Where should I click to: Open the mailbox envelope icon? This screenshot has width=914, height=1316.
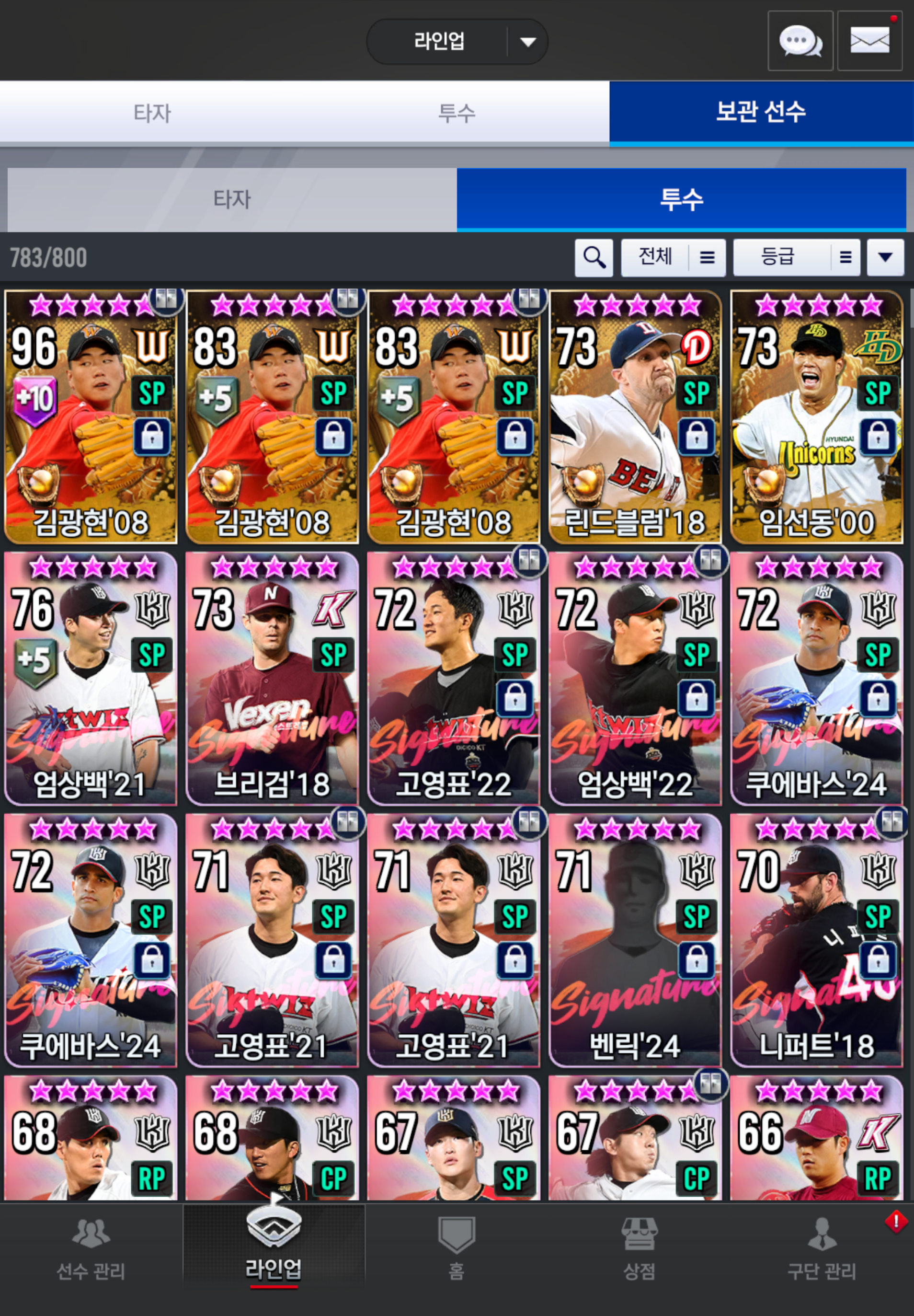[x=869, y=41]
